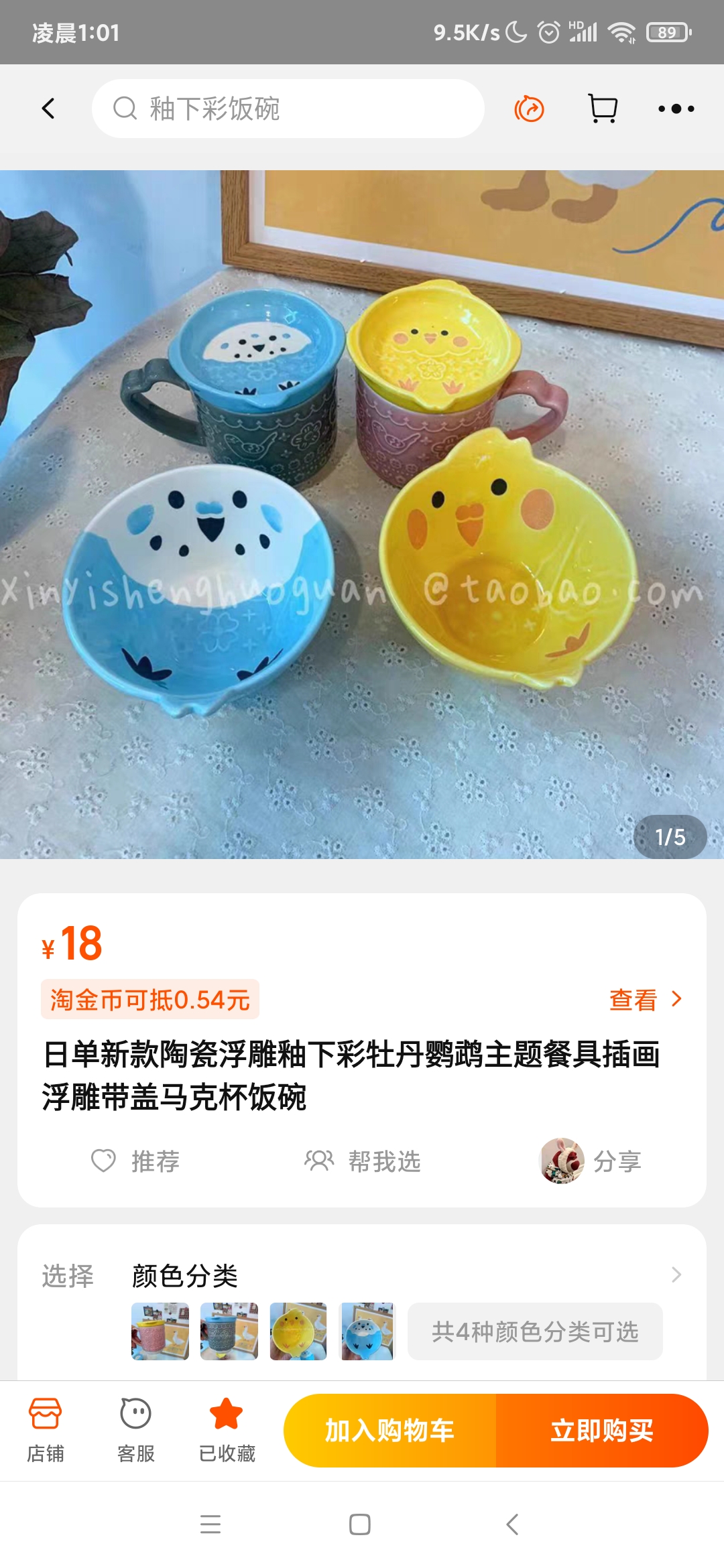Add item to cart with 加入购物车
This screenshot has height=1568, width=724.
coord(390,1431)
